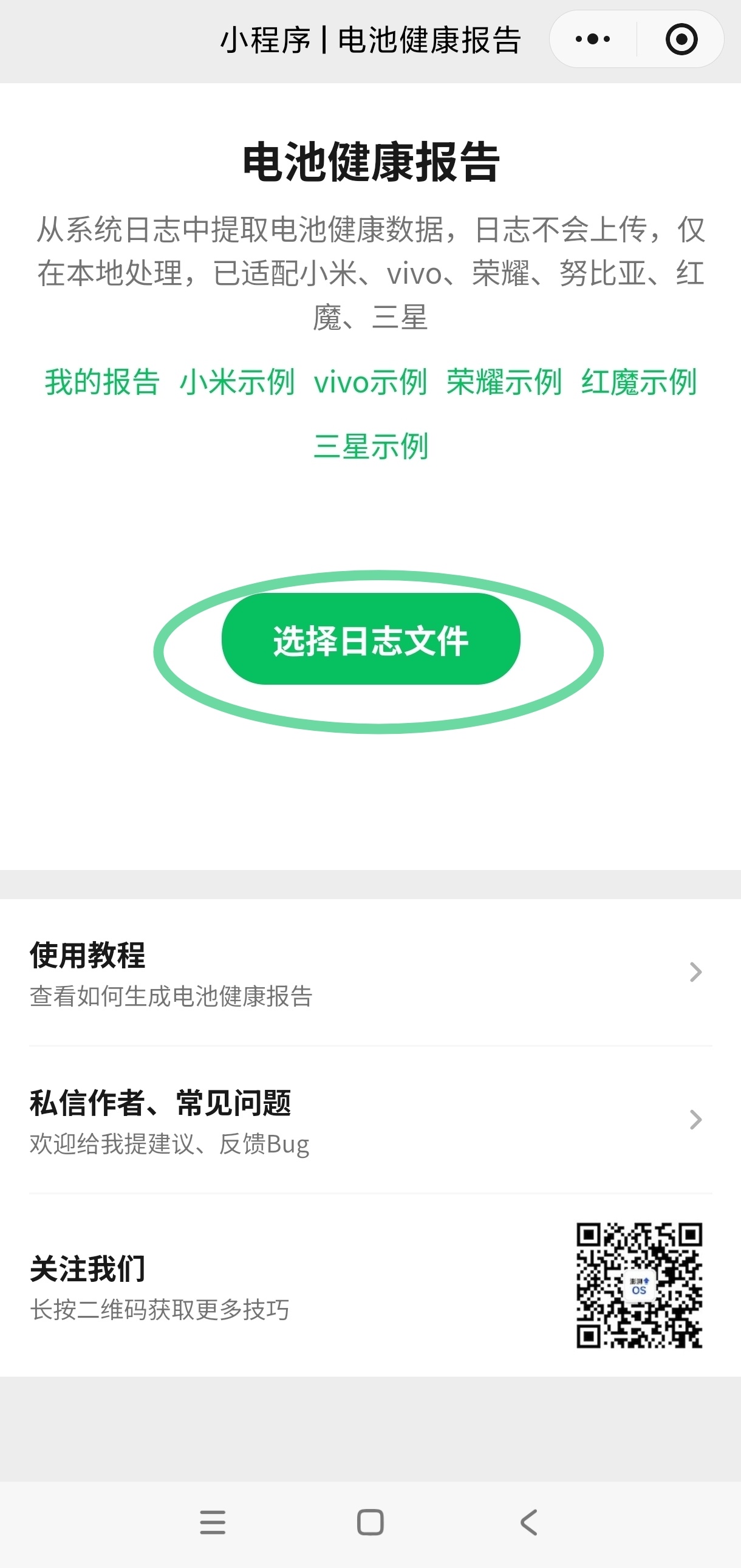
Task: View the 小米示例 sample report
Action: 237,382
